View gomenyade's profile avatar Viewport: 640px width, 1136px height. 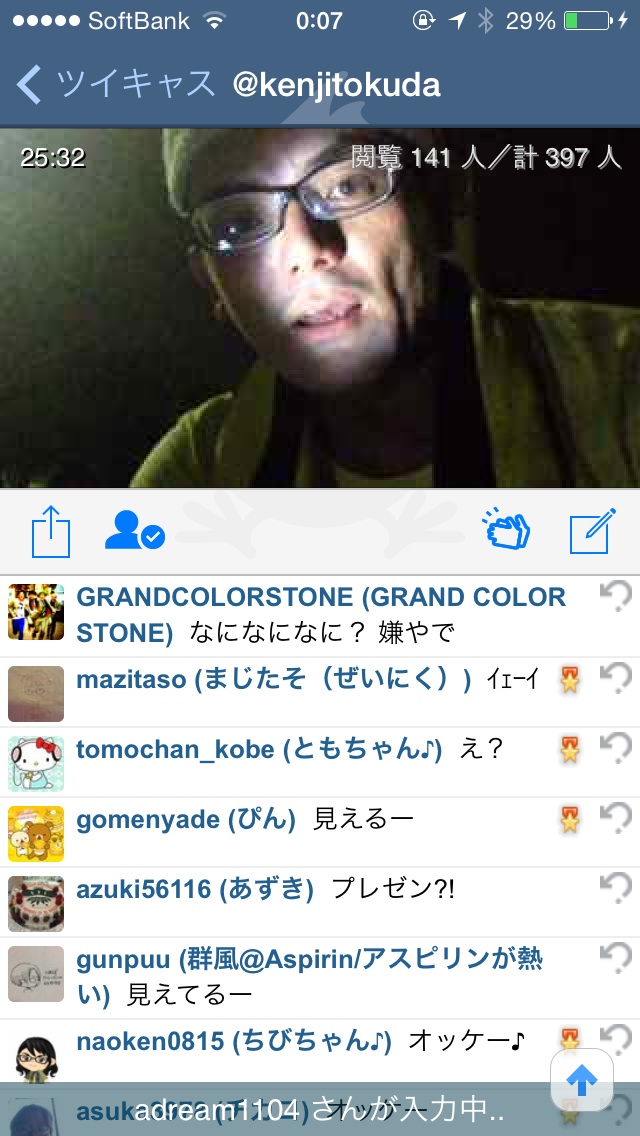pos(36,833)
